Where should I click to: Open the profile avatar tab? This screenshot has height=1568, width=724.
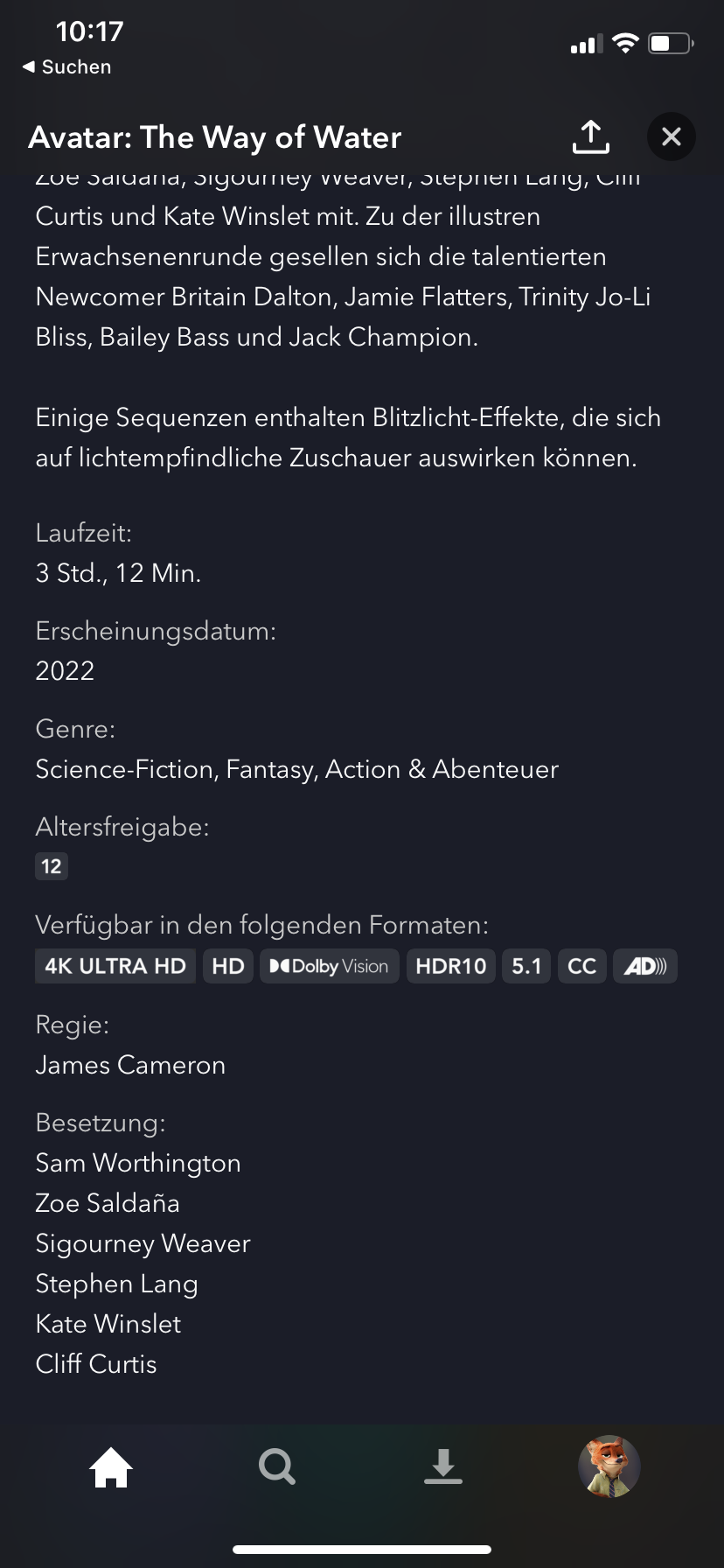coord(609,1467)
